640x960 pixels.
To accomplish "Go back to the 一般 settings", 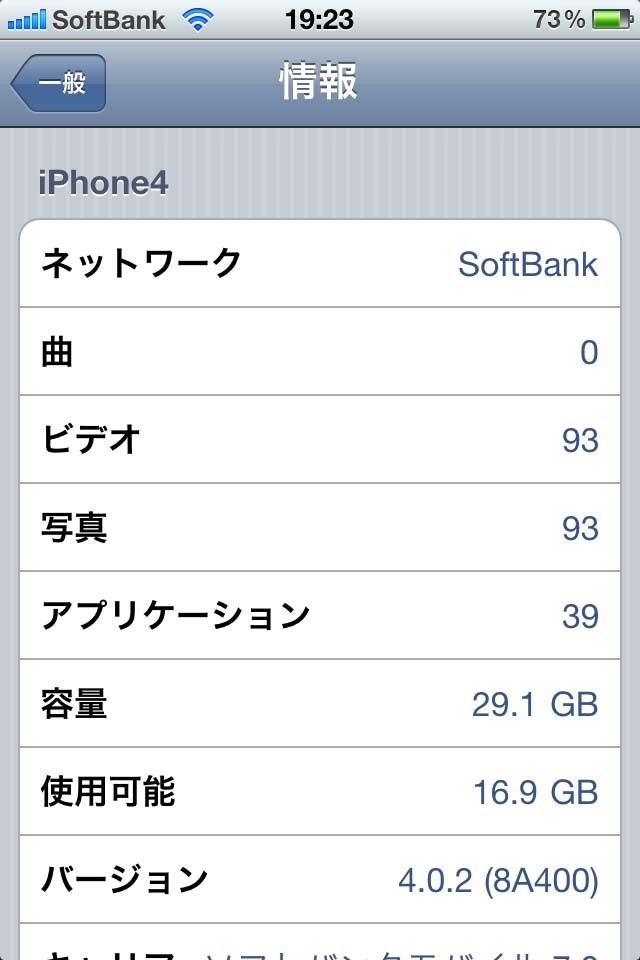I will 59,83.
